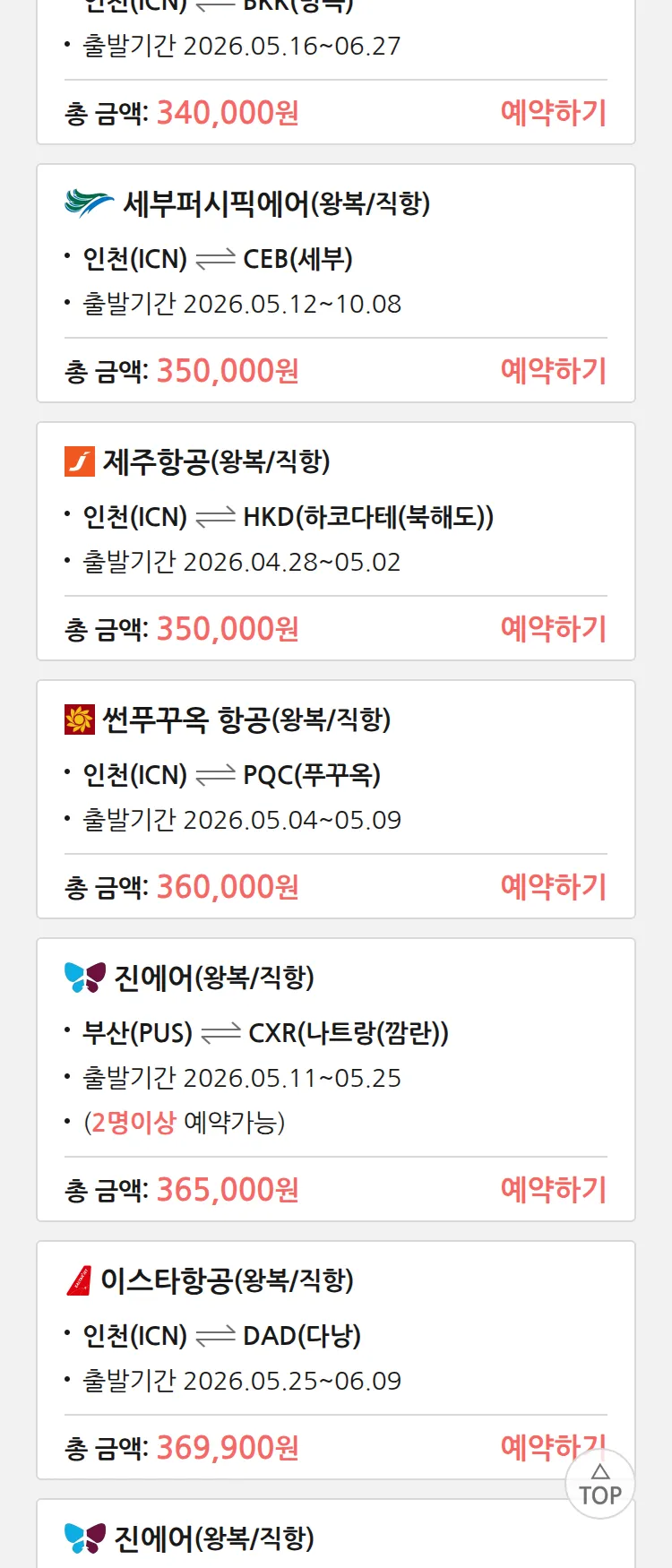This screenshot has height=1568, width=672.
Task: Book the 세부퍼시픽에어 Cebu flight
Action: (553, 371)
